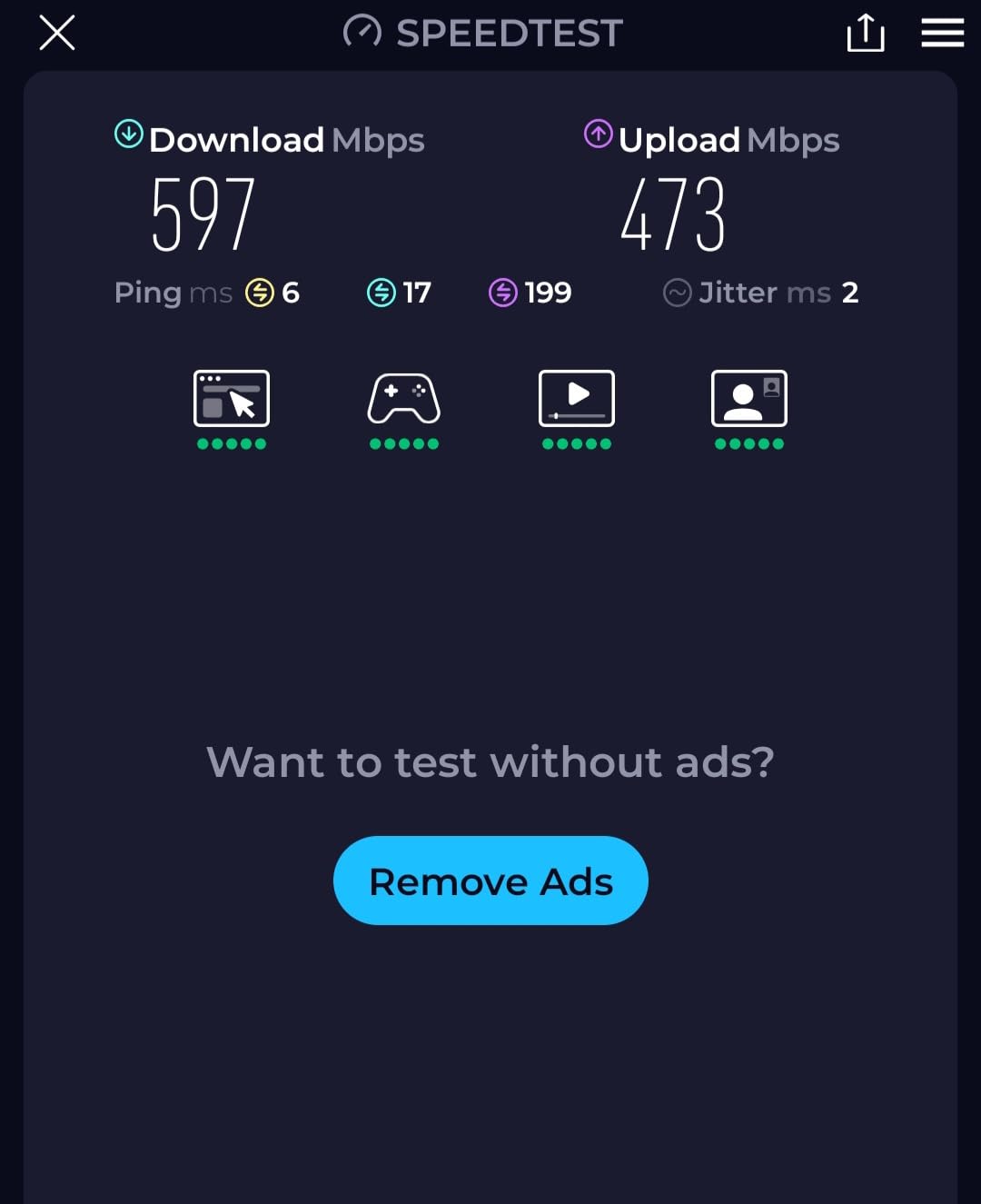Click the Want to test without ads text
The image size is (981, 1204).
490,762
